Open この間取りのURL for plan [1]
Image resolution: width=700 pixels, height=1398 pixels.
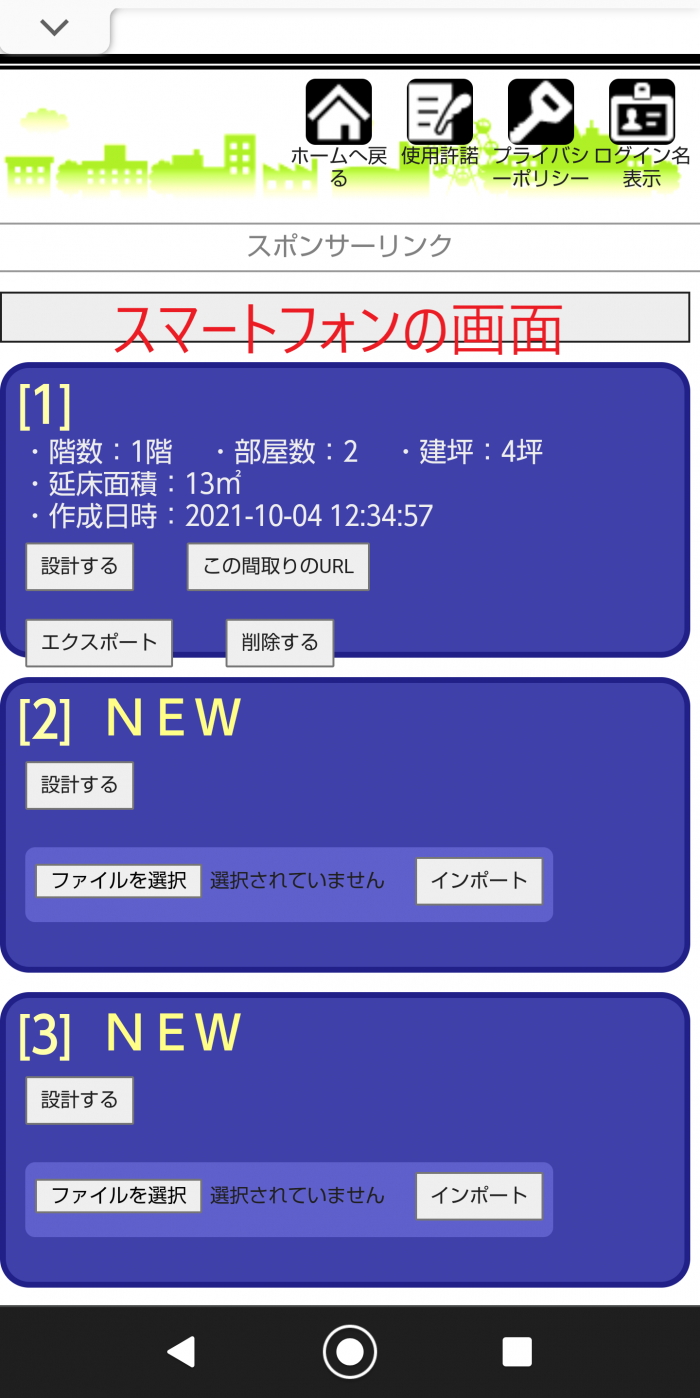278,567
